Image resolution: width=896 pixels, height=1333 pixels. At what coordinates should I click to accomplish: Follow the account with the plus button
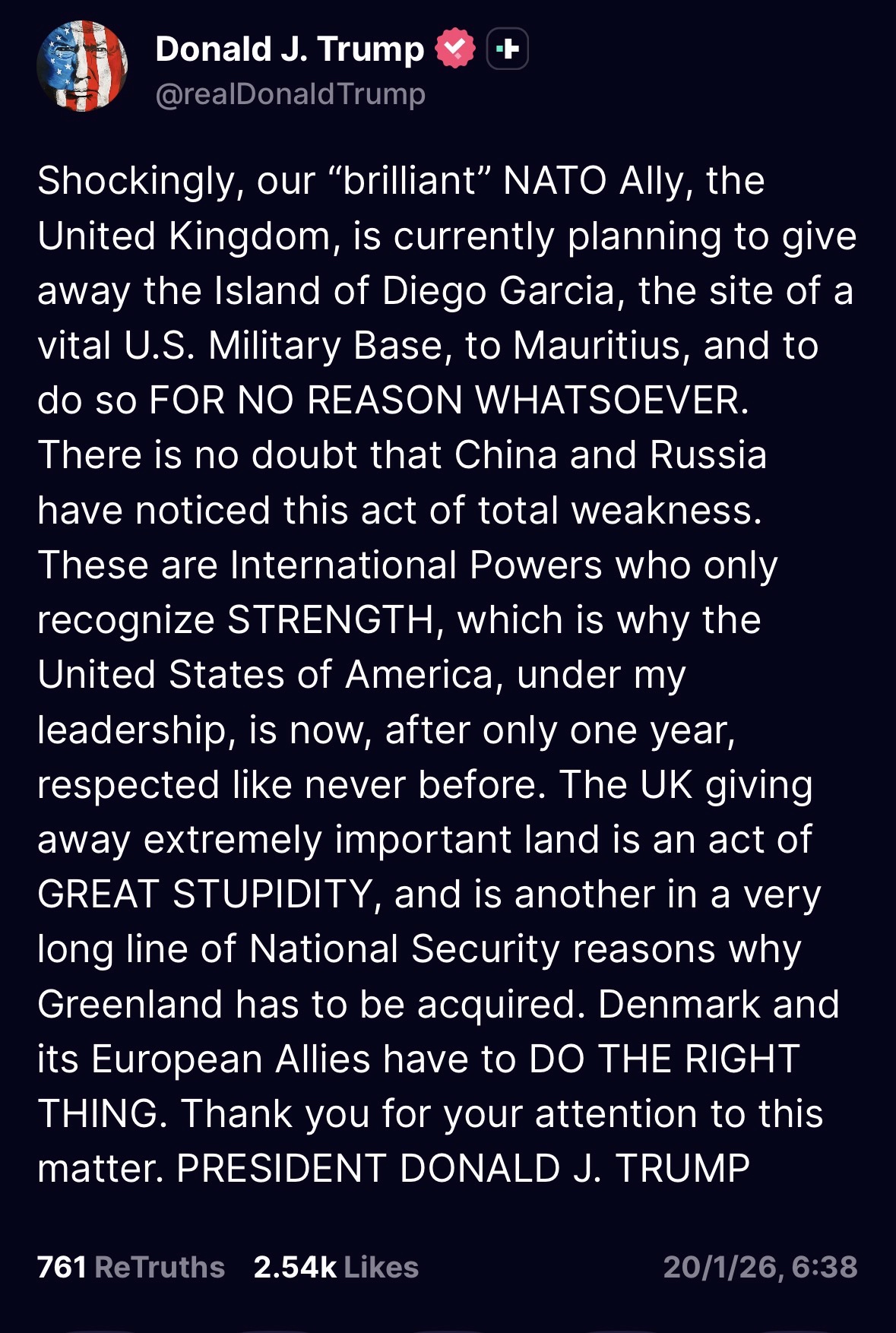tap(507, 49)
